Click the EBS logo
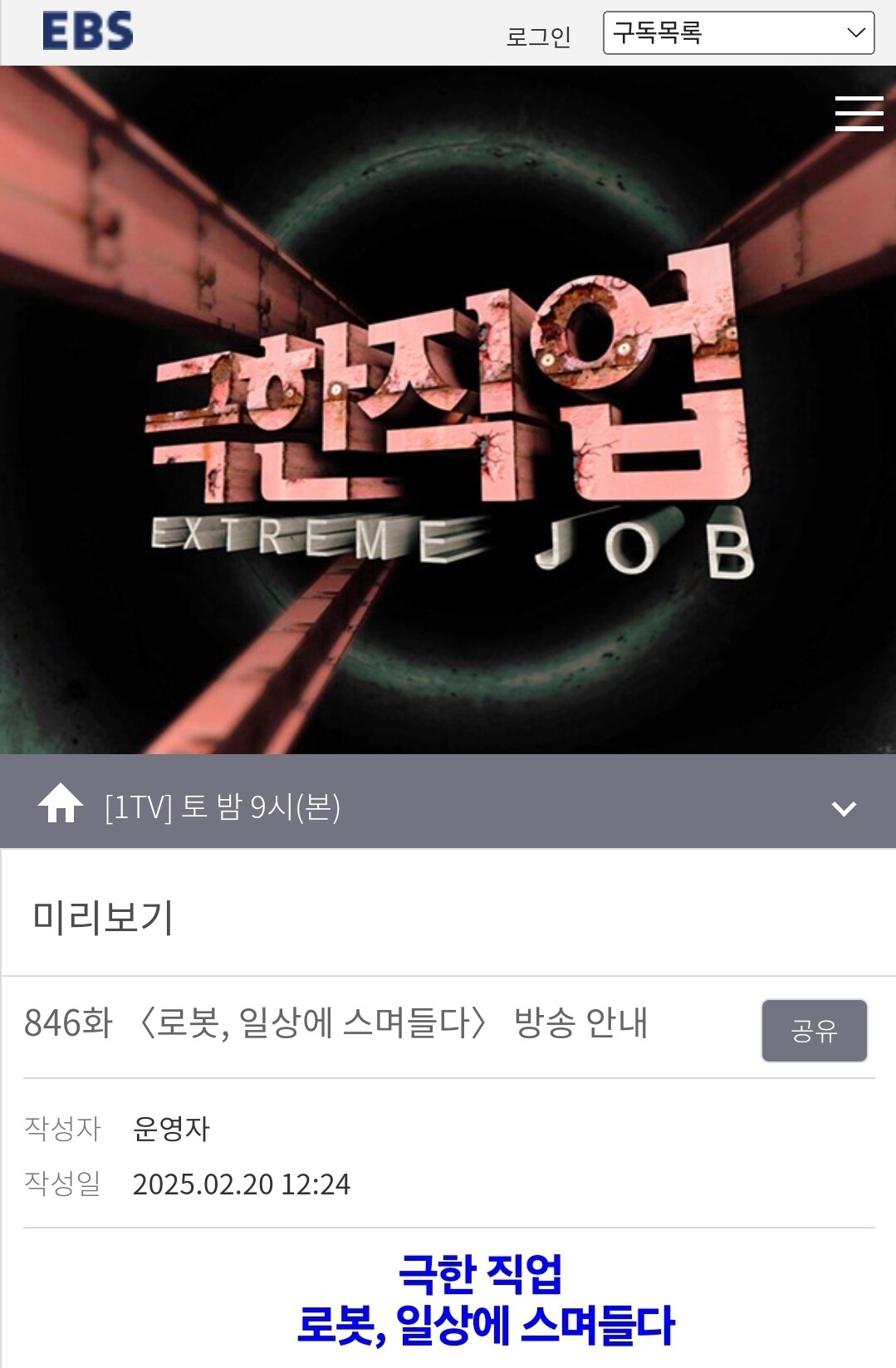 pos(89,32)
